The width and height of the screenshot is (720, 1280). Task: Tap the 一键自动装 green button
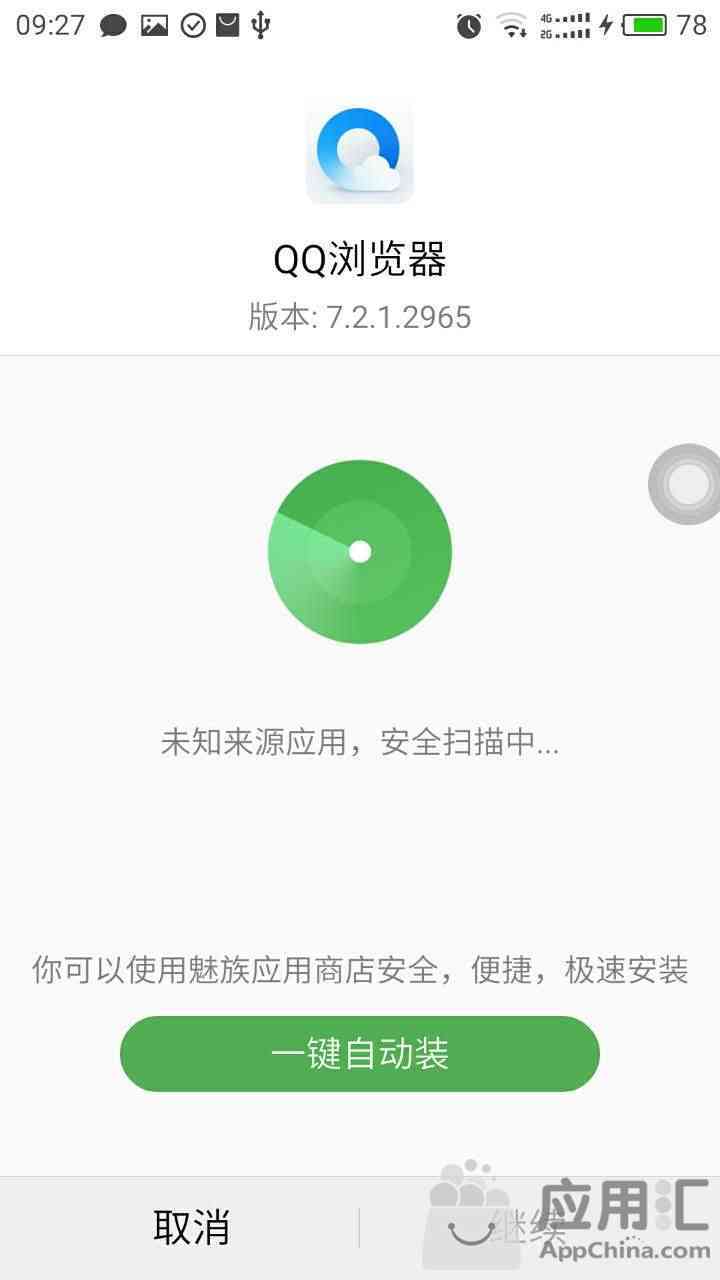click(x=360, y=1054)
